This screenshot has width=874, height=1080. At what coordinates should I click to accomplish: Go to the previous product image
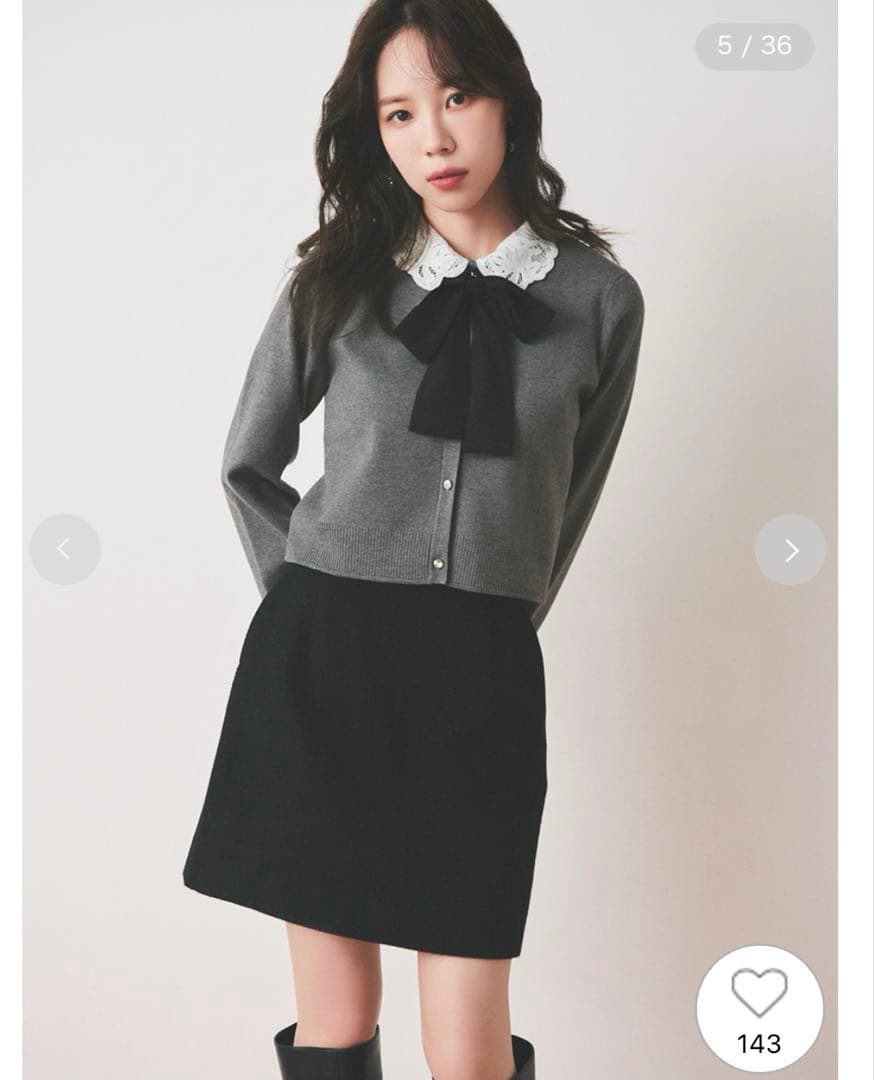point(65,549)
